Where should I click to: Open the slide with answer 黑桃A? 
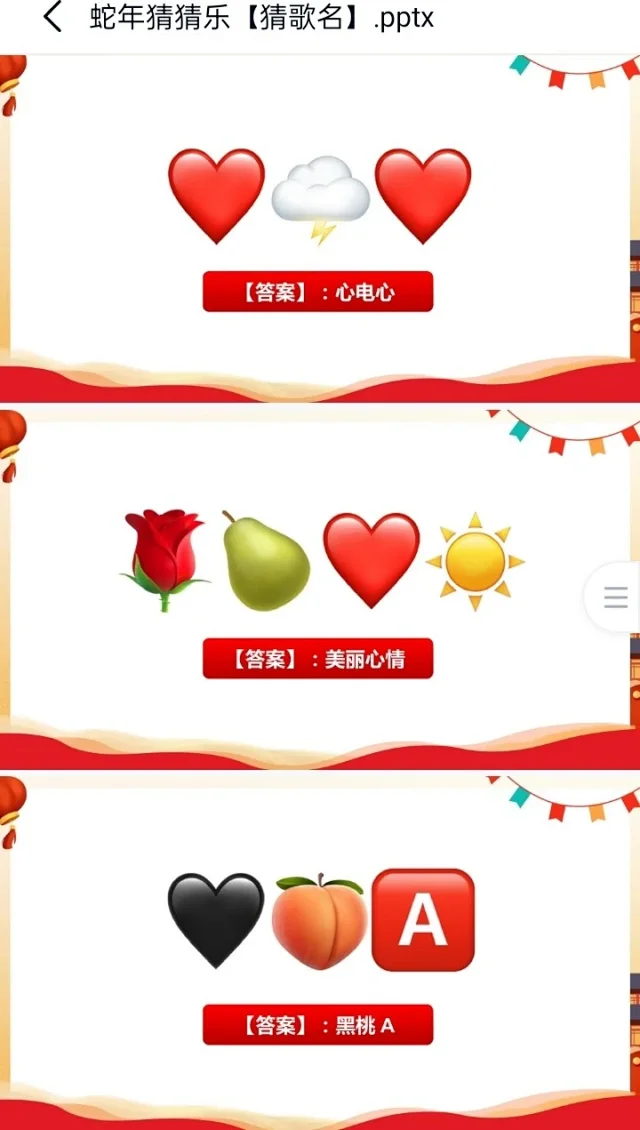pos(318,950)
